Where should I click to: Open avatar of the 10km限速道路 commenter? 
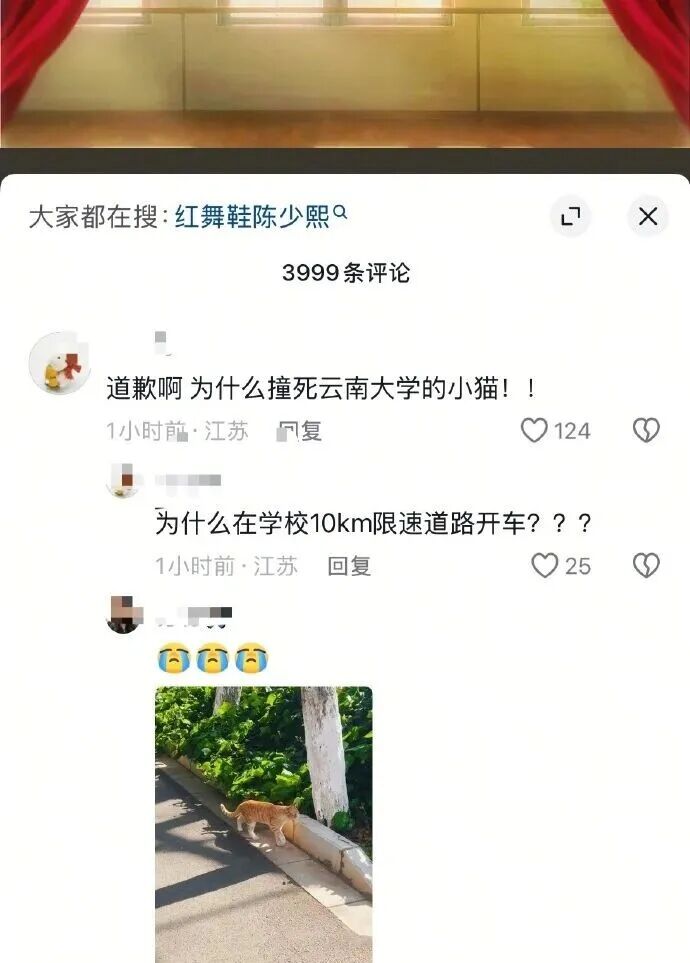coord(123,481)
